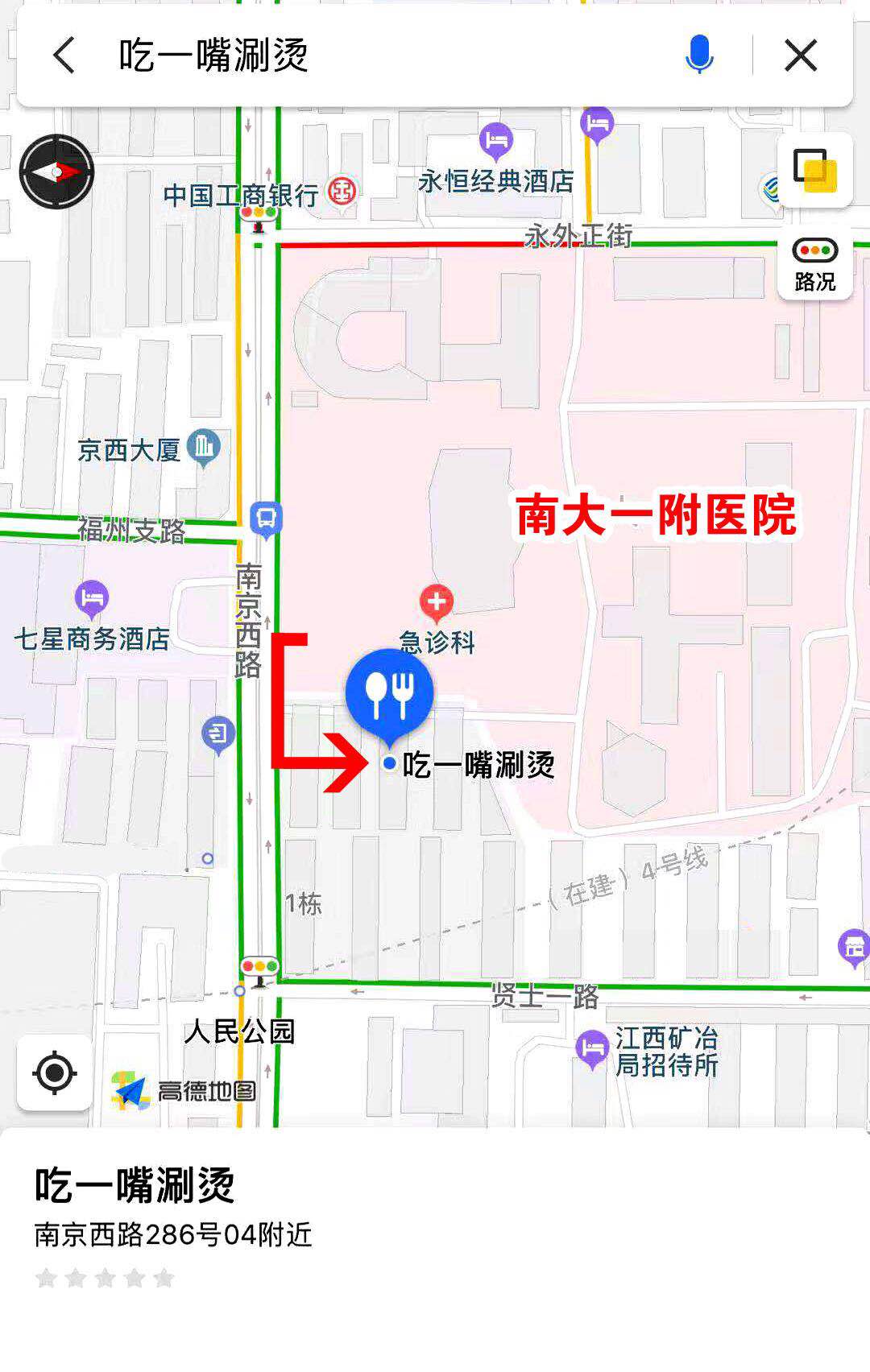Select 江西矿冶局招待所 marker
The width and height of the screenshot is (870, 1372).
(x=593, y=1048)
